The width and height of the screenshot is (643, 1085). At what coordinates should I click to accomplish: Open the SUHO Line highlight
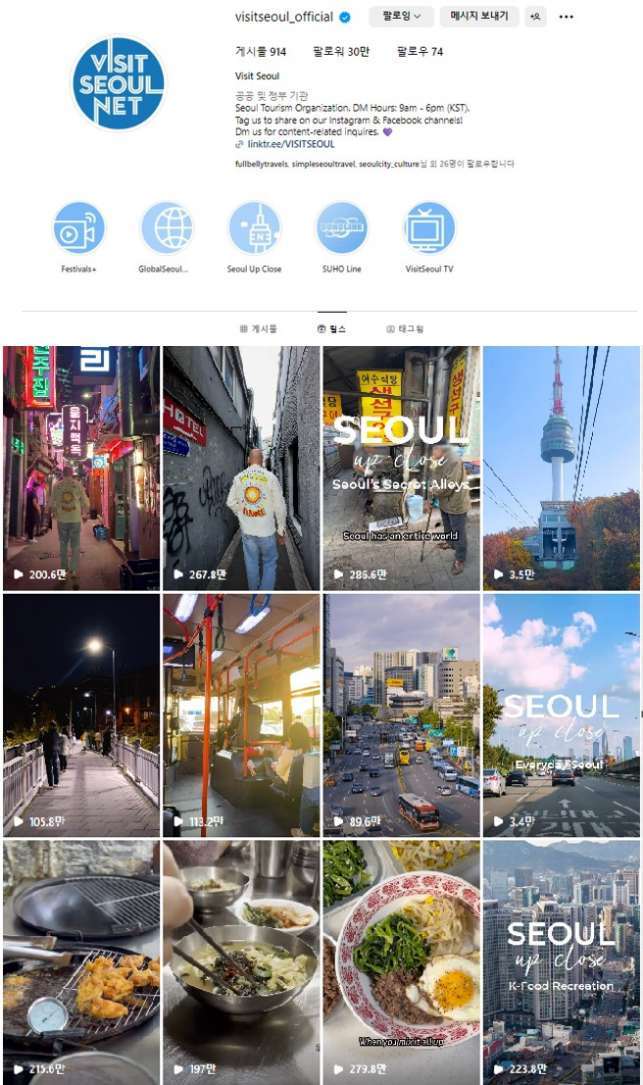(x=342, y=229)
